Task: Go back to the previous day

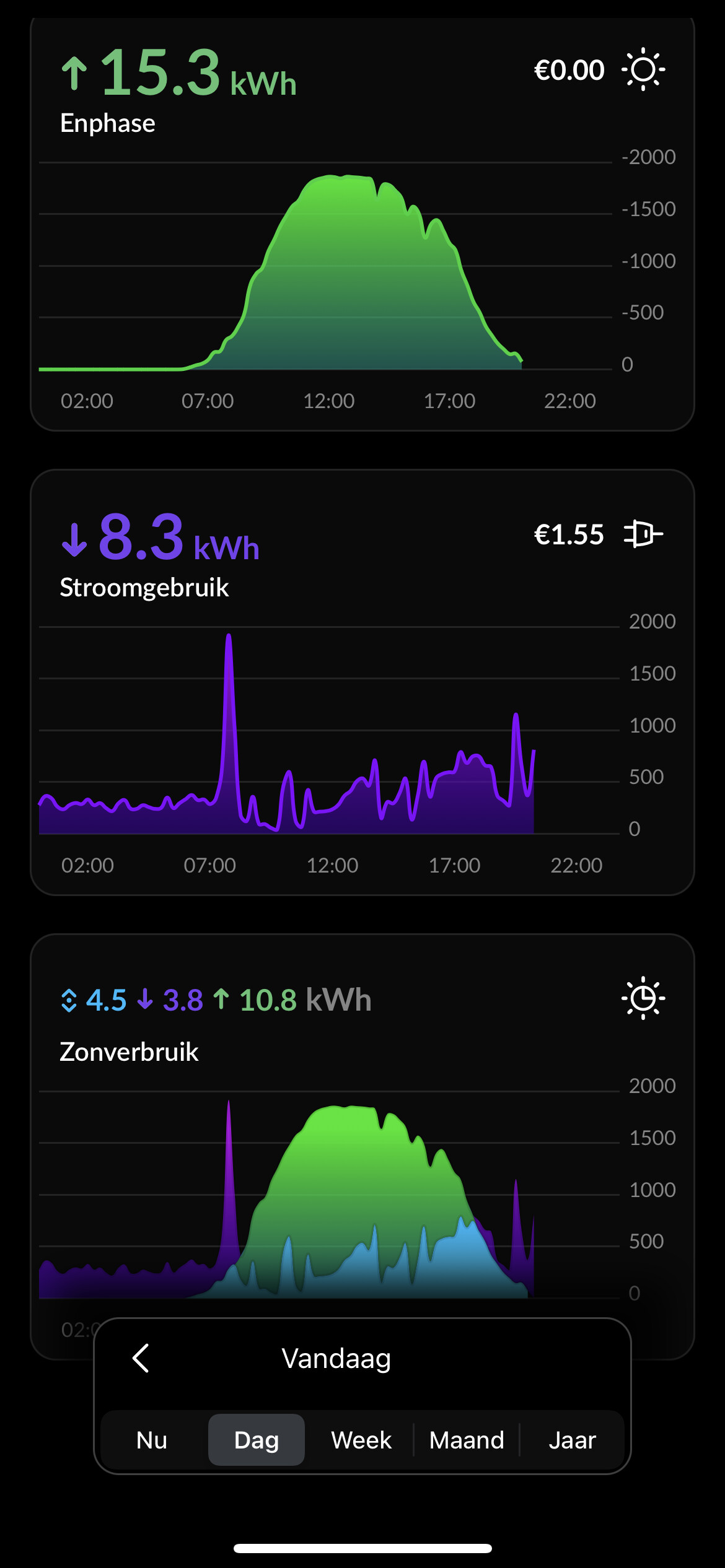Action: point(141,1358)
